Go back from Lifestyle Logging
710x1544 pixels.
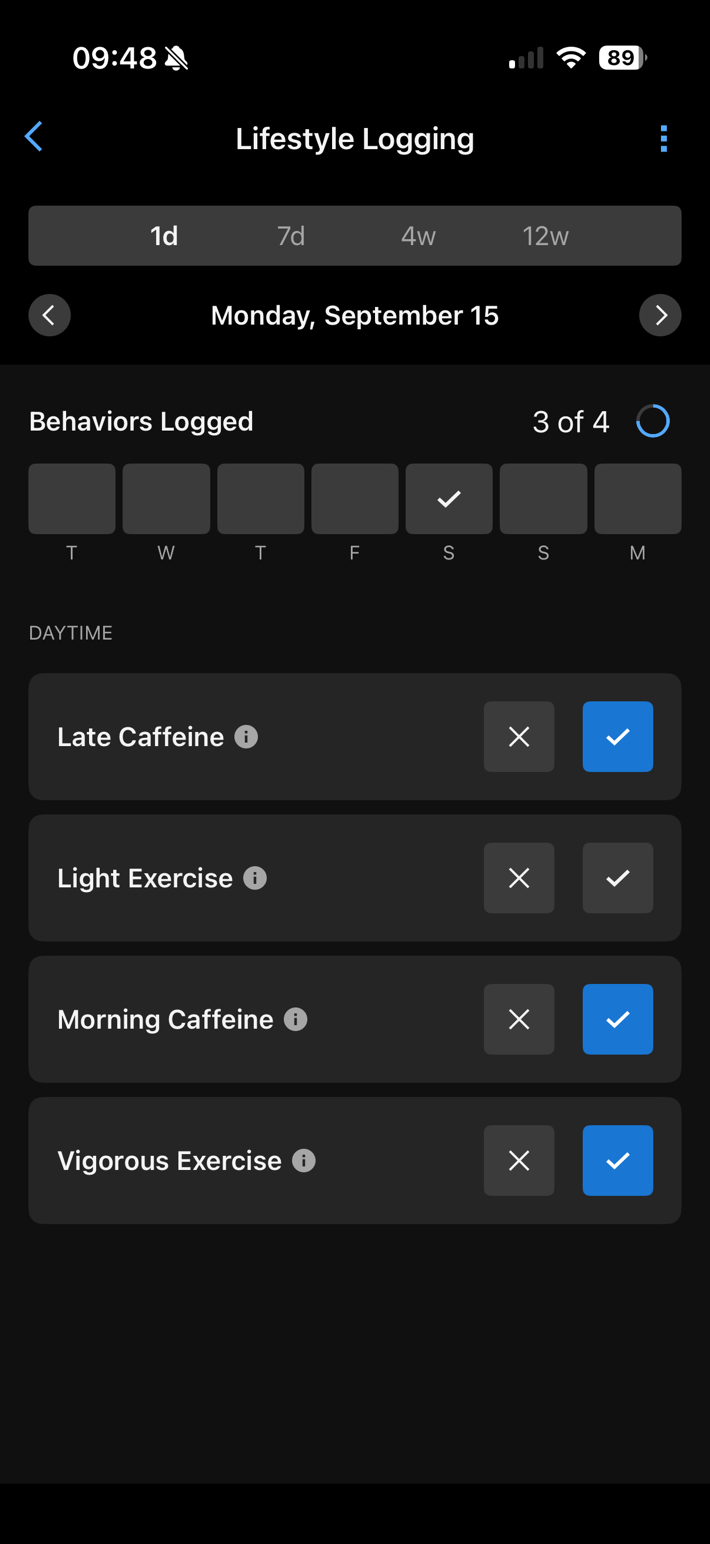point(34,137)
